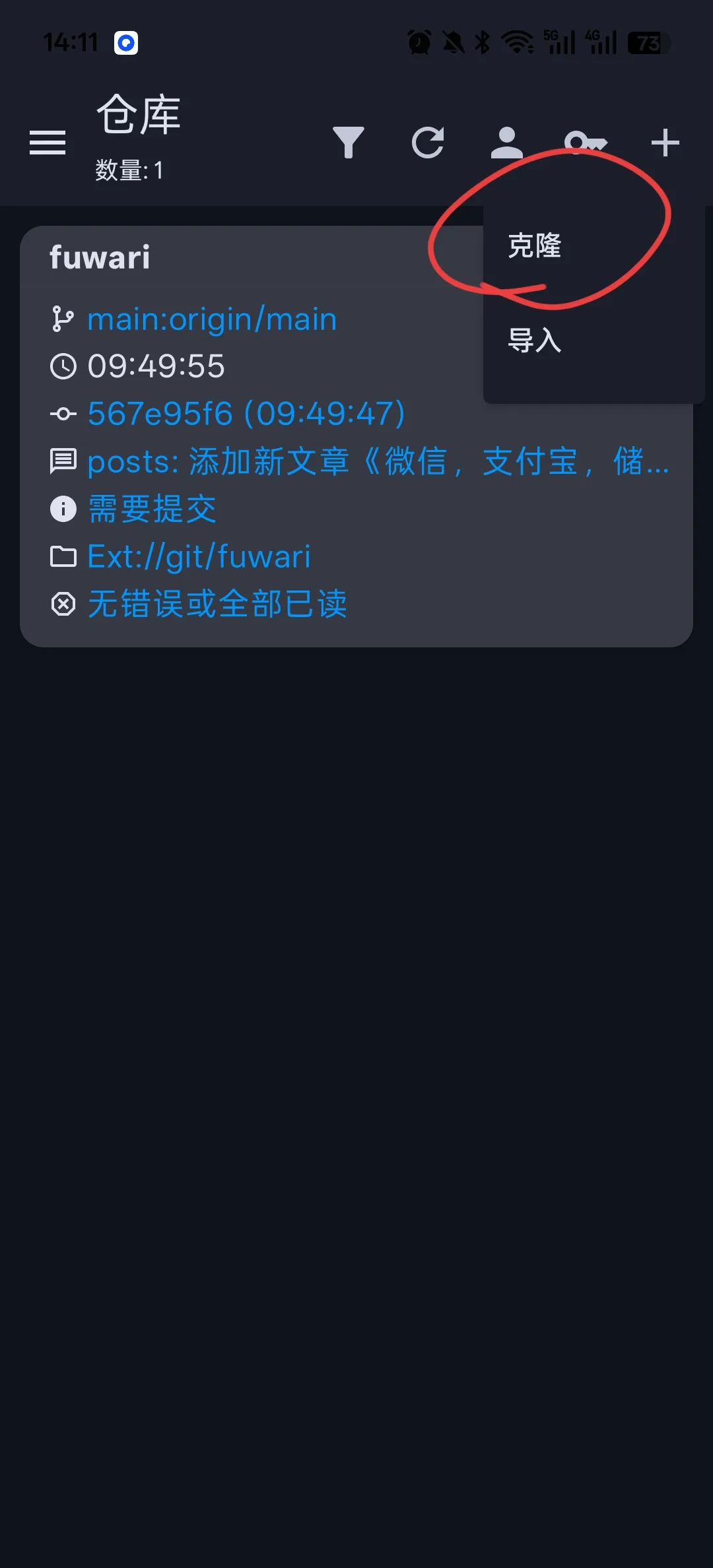Image resolution: width=713 pixels, height=1568 pixels.
Task: Select 克隆 from the dropdown menu
Action: pyautogui.click(x=535, y=246)
